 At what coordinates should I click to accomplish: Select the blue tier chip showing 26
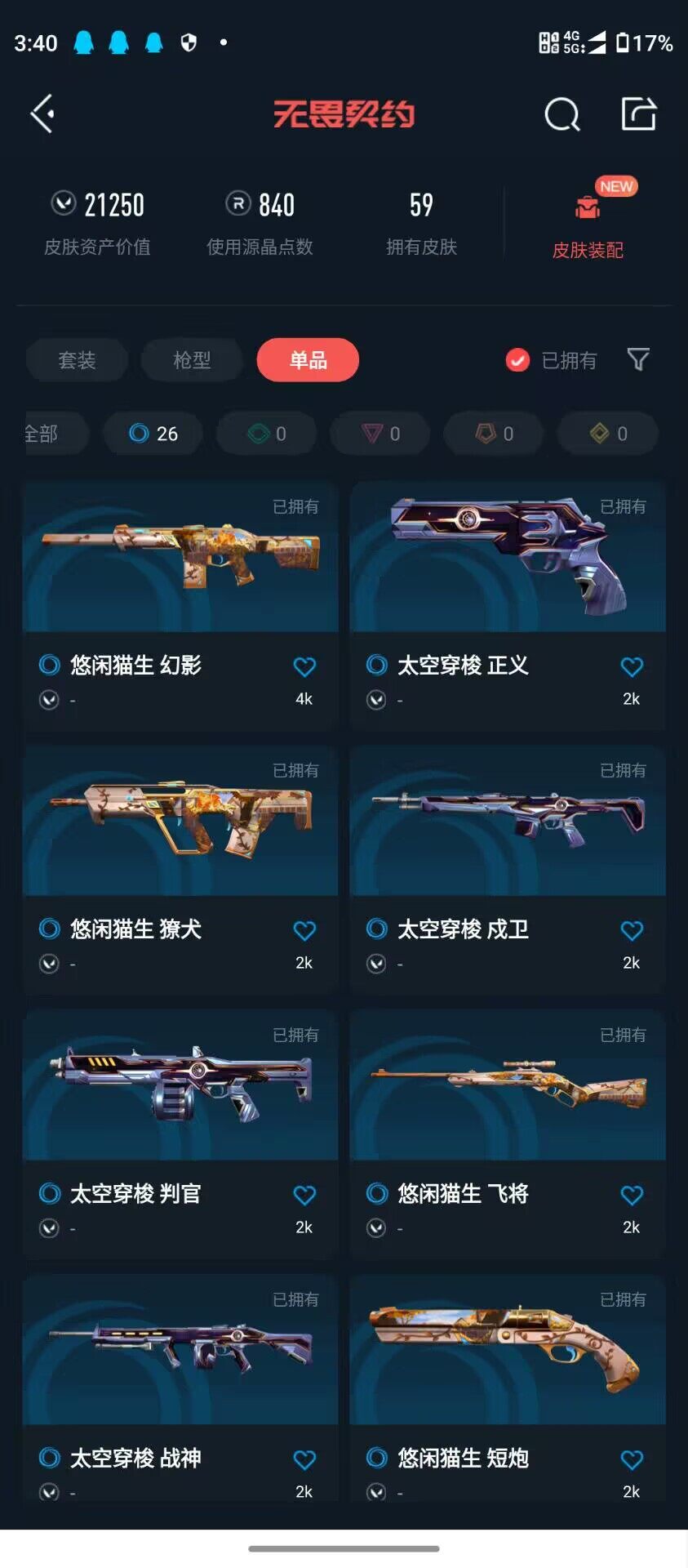pyautogui.click(x=153, y=434)
